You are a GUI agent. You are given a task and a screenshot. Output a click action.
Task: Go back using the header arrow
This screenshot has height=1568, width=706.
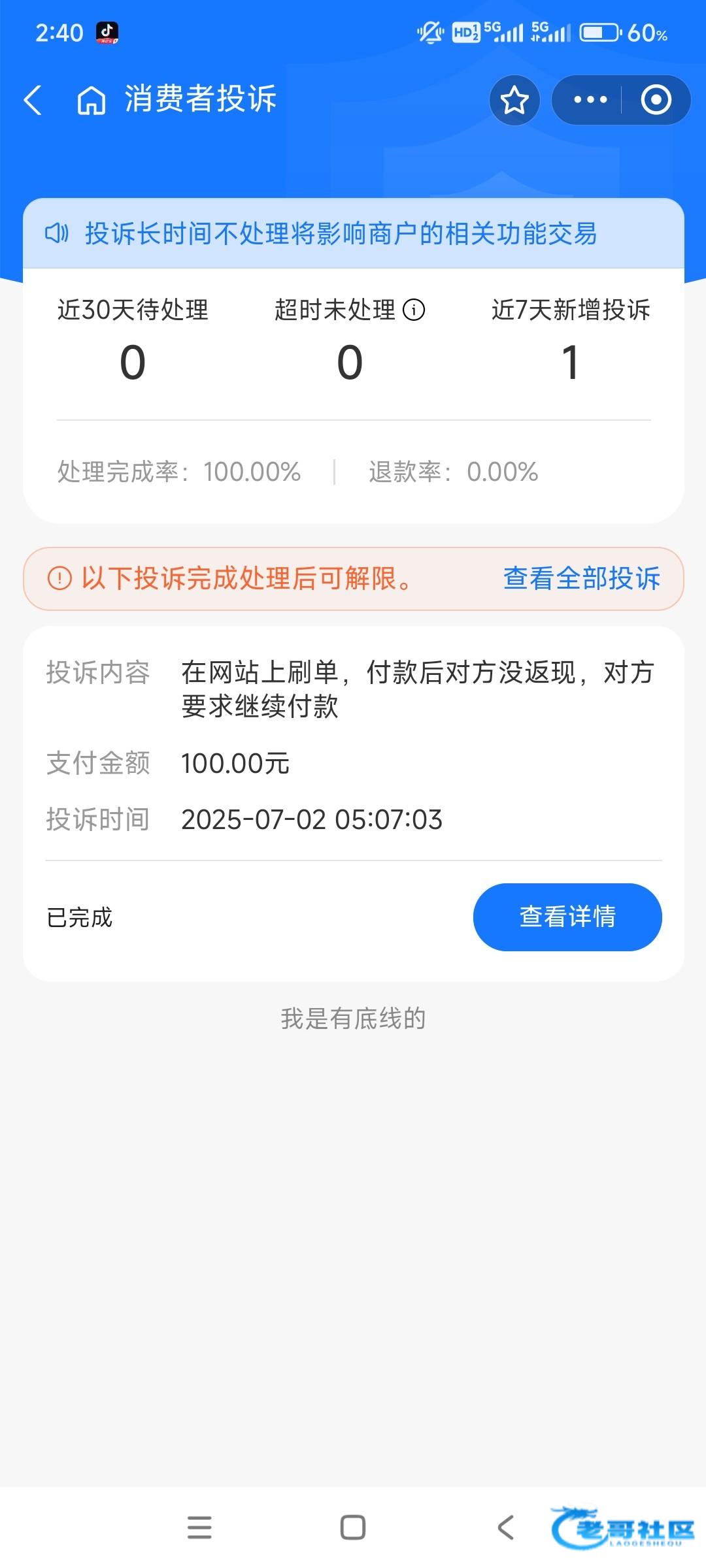point(33,100)
